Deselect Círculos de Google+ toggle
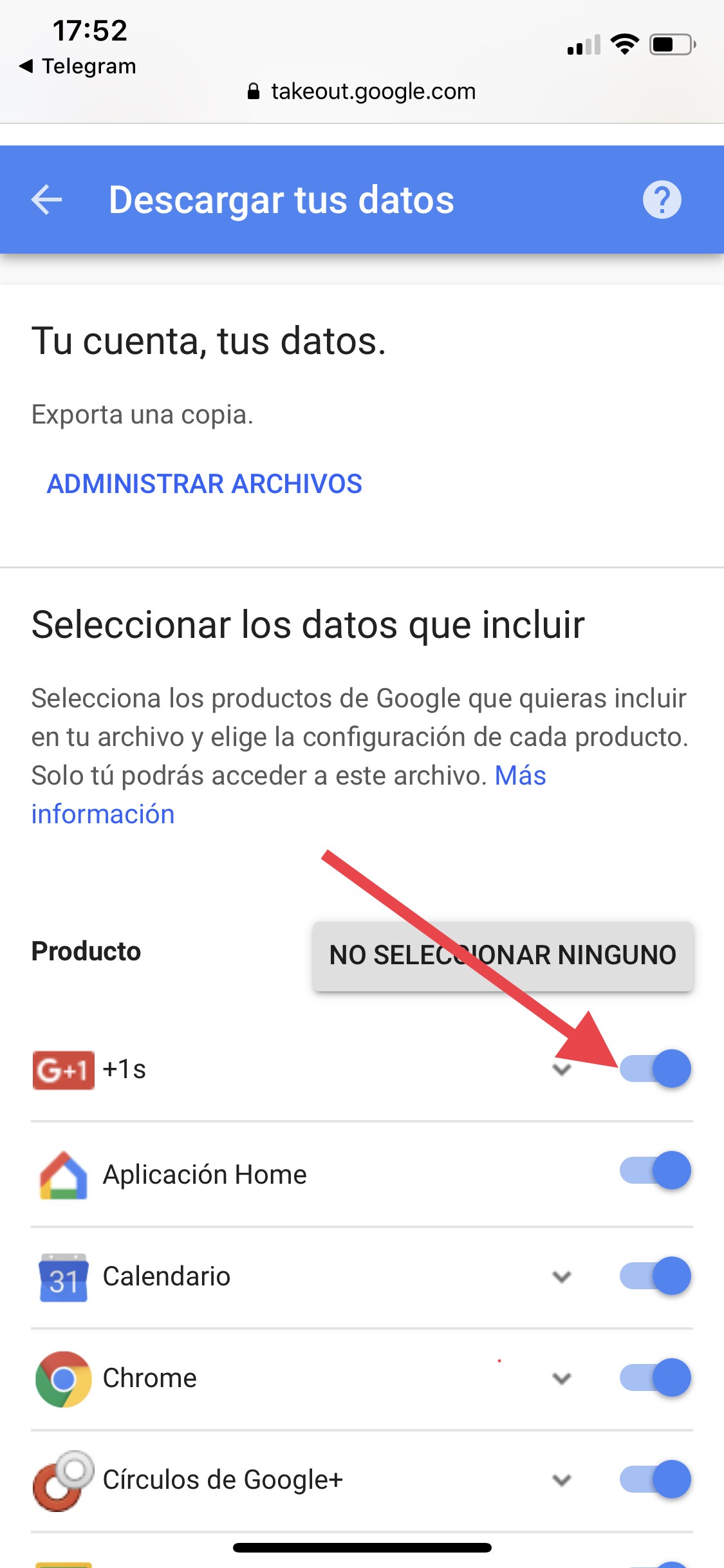The image size is (724, 1568). 655,1479
